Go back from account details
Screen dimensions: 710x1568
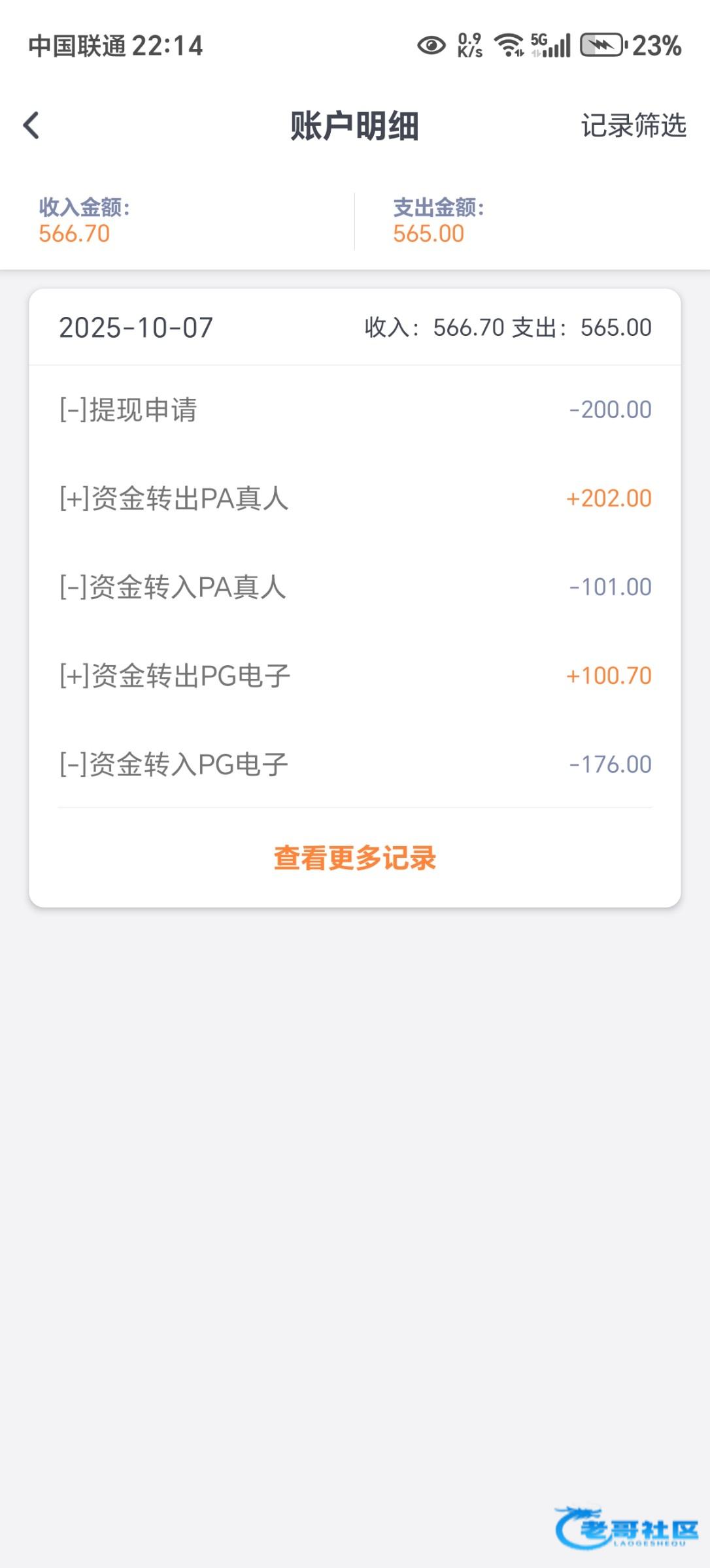coord(31,125)
